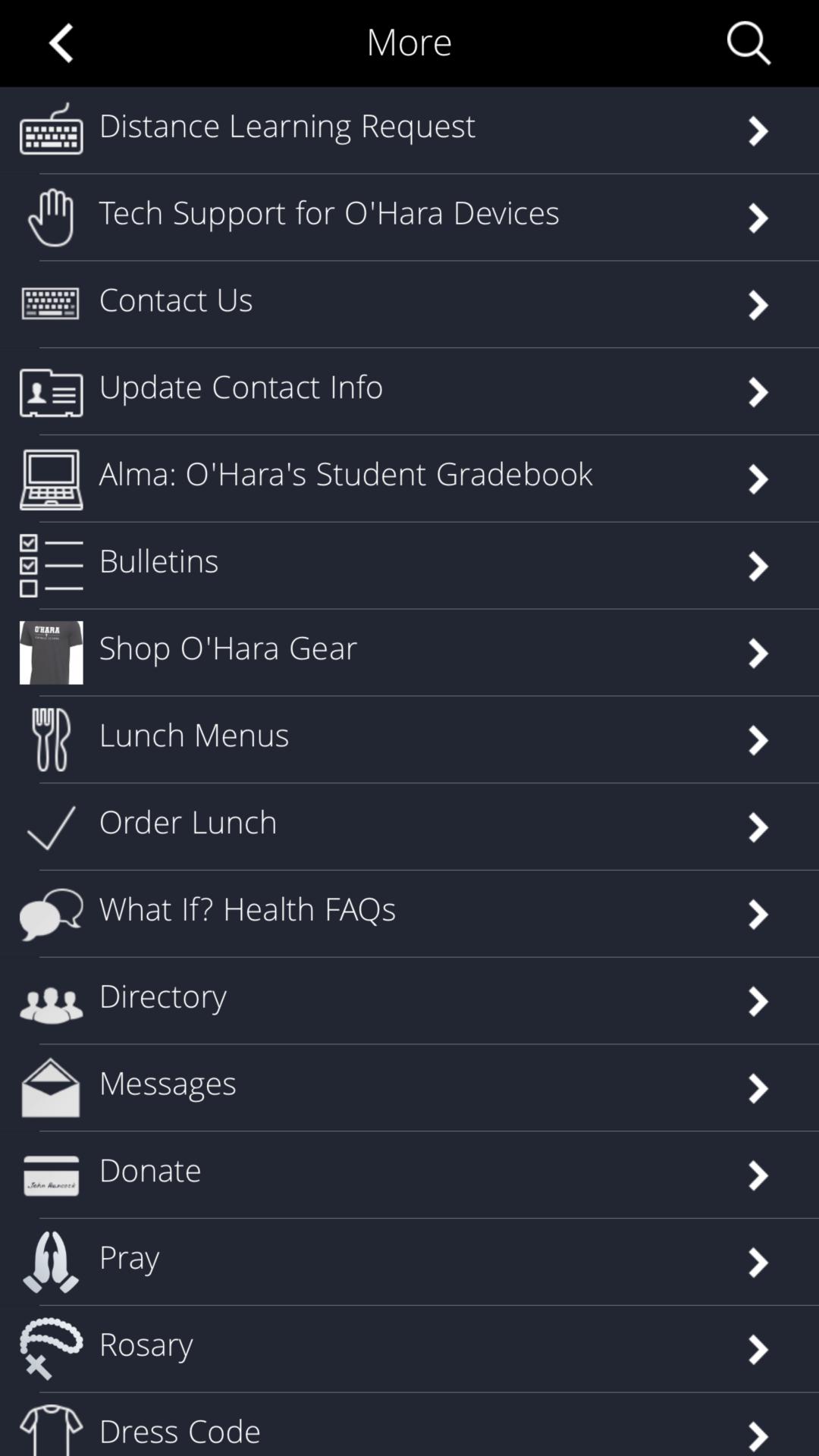The image size is (819, 1456).
Task: View Lunch Menus
Action: coord(409,739)
